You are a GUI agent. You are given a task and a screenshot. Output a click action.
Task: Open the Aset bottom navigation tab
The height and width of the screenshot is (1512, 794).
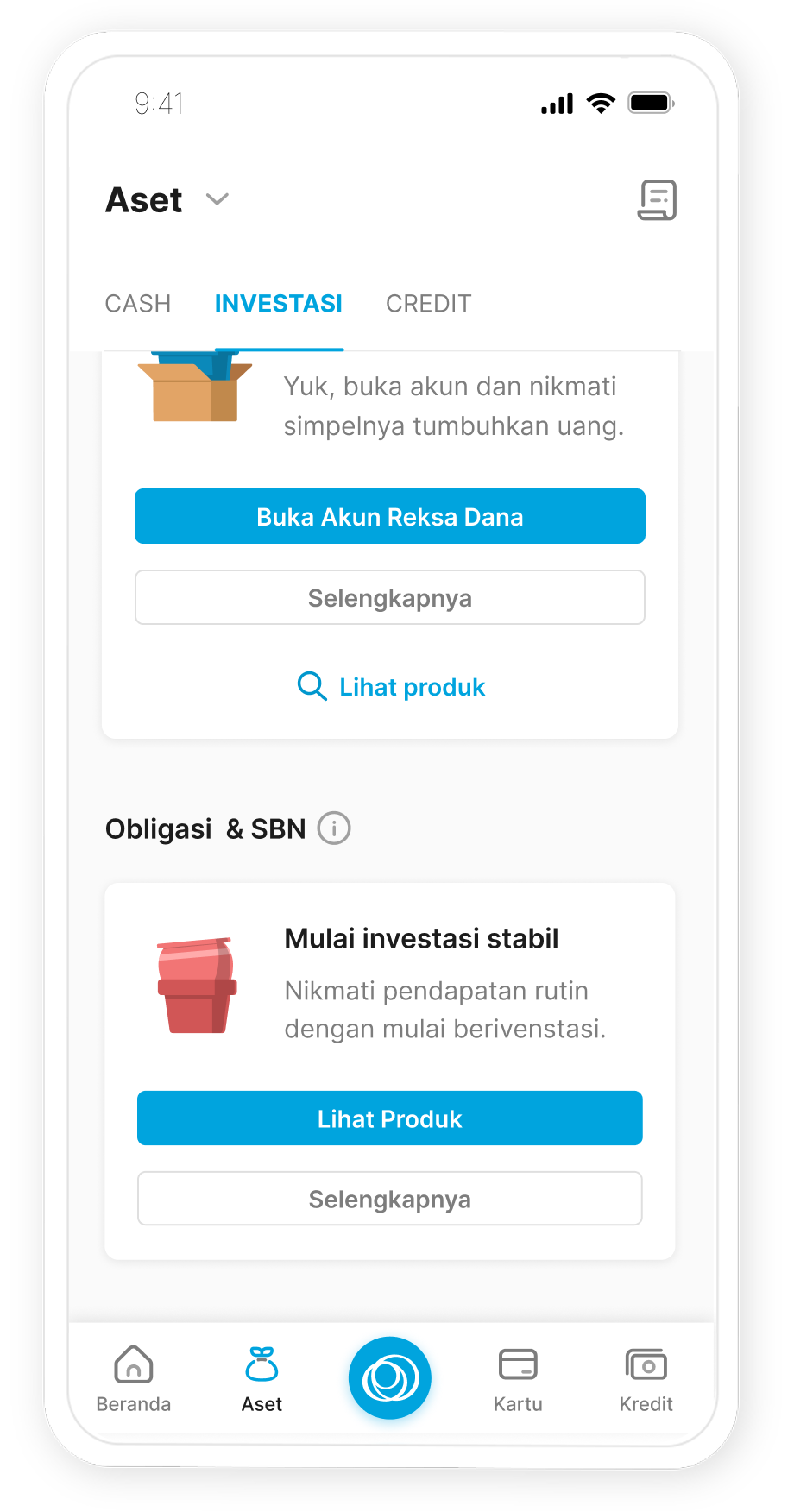pyautogui.click(x=262, y=1378)
